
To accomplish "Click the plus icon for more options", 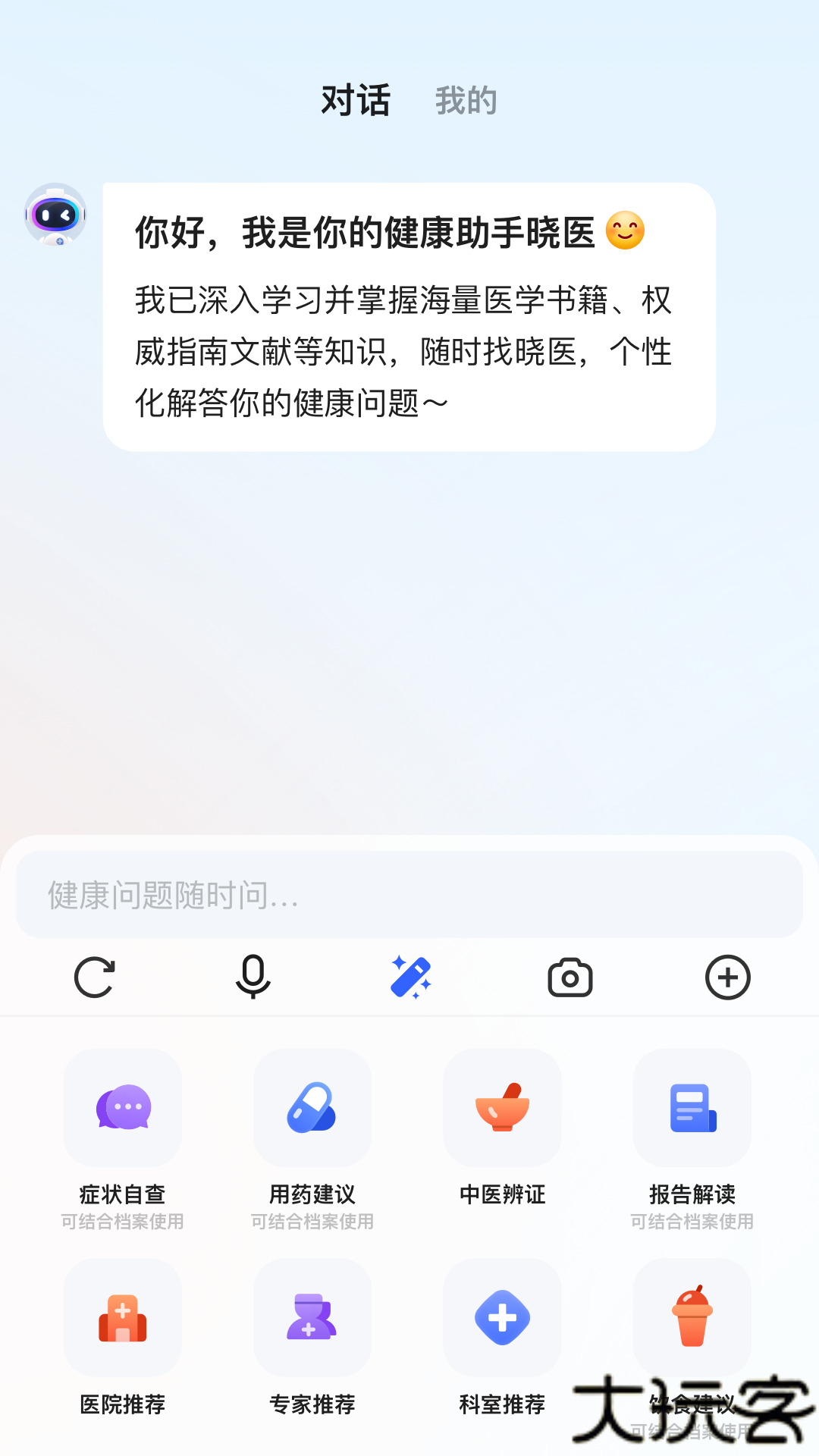I will (x=727, y=977).
